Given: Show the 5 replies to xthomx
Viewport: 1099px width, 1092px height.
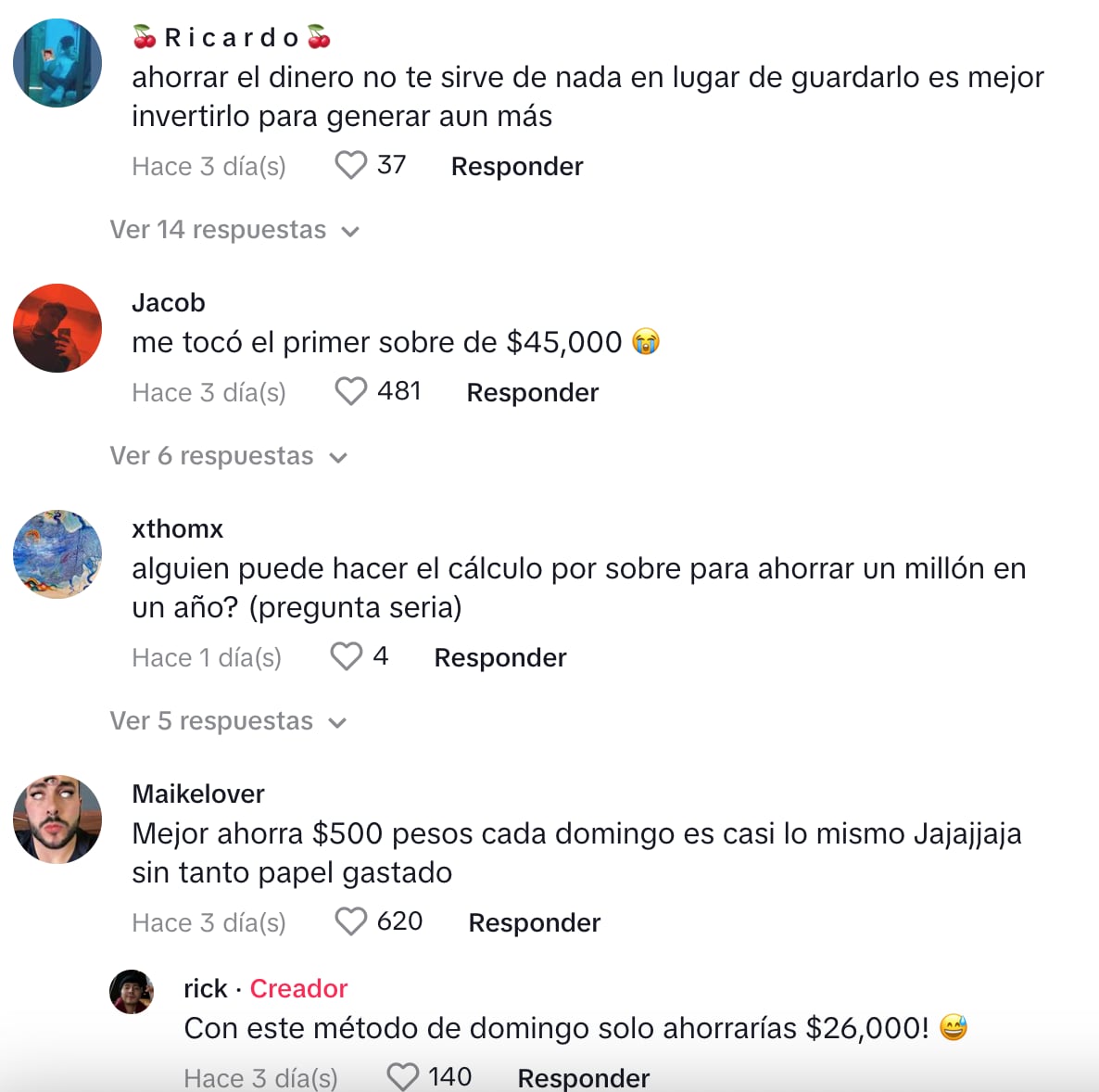Looking at the screenshot, I should (227, 721).
